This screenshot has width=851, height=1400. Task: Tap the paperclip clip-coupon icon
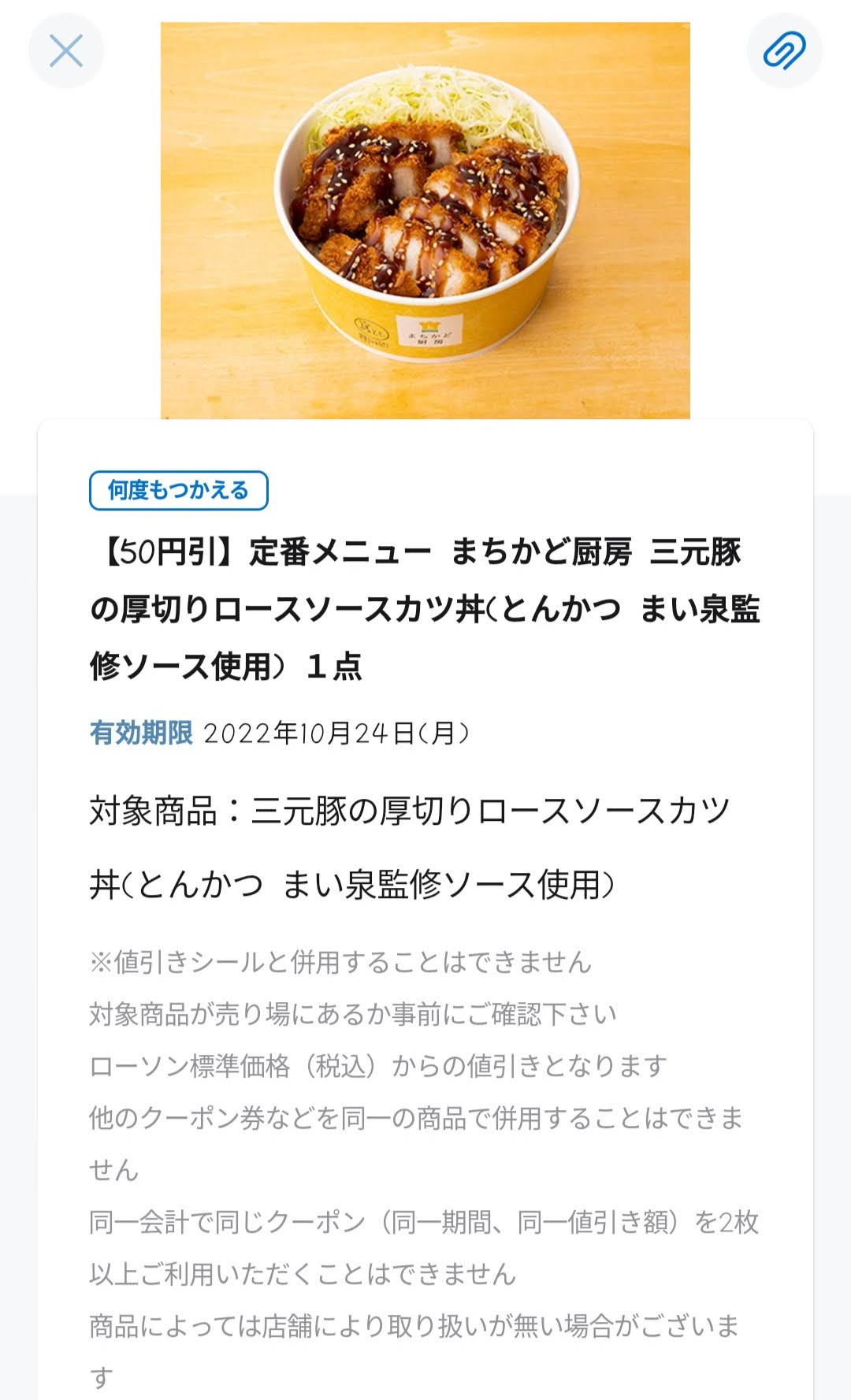[x=784, y=51]
